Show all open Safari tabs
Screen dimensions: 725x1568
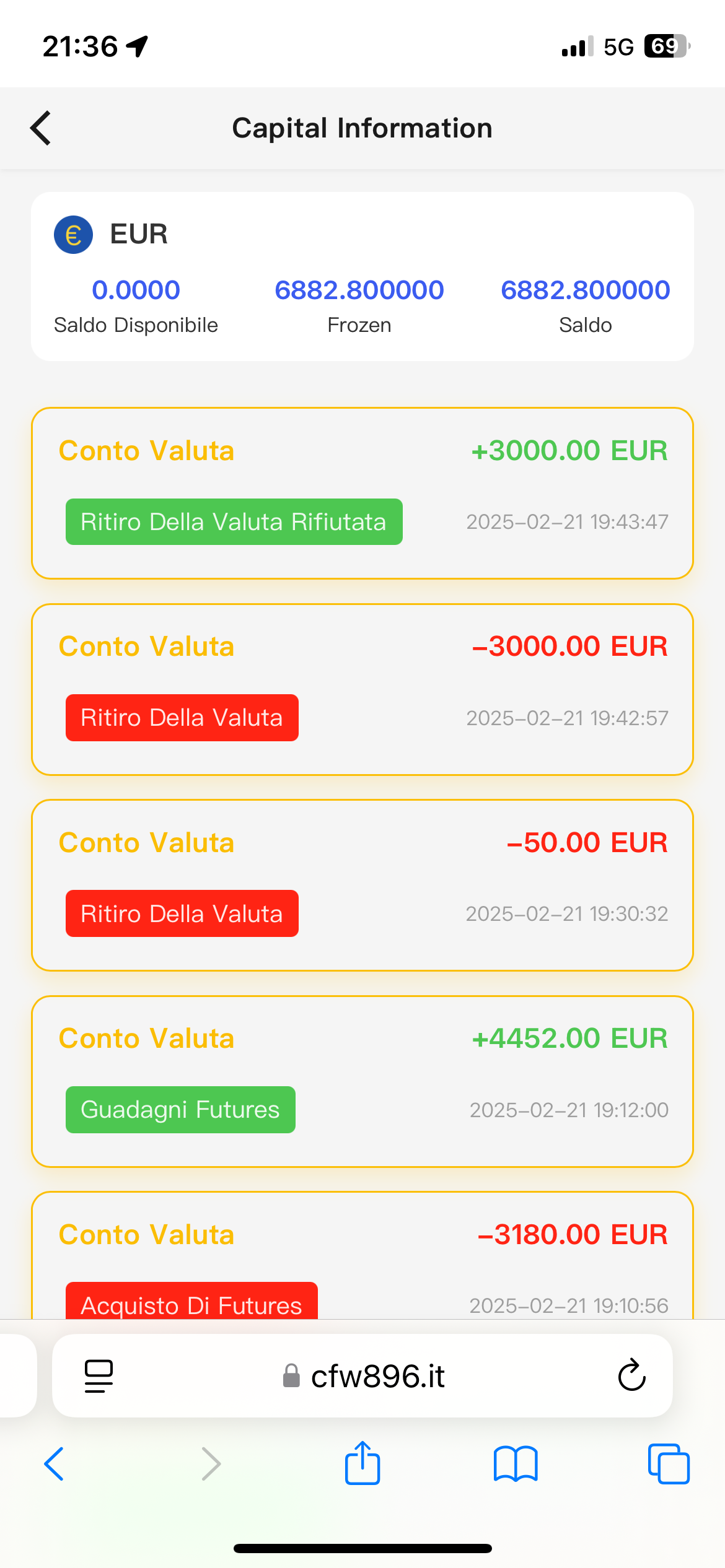[x=668, y=1464]
